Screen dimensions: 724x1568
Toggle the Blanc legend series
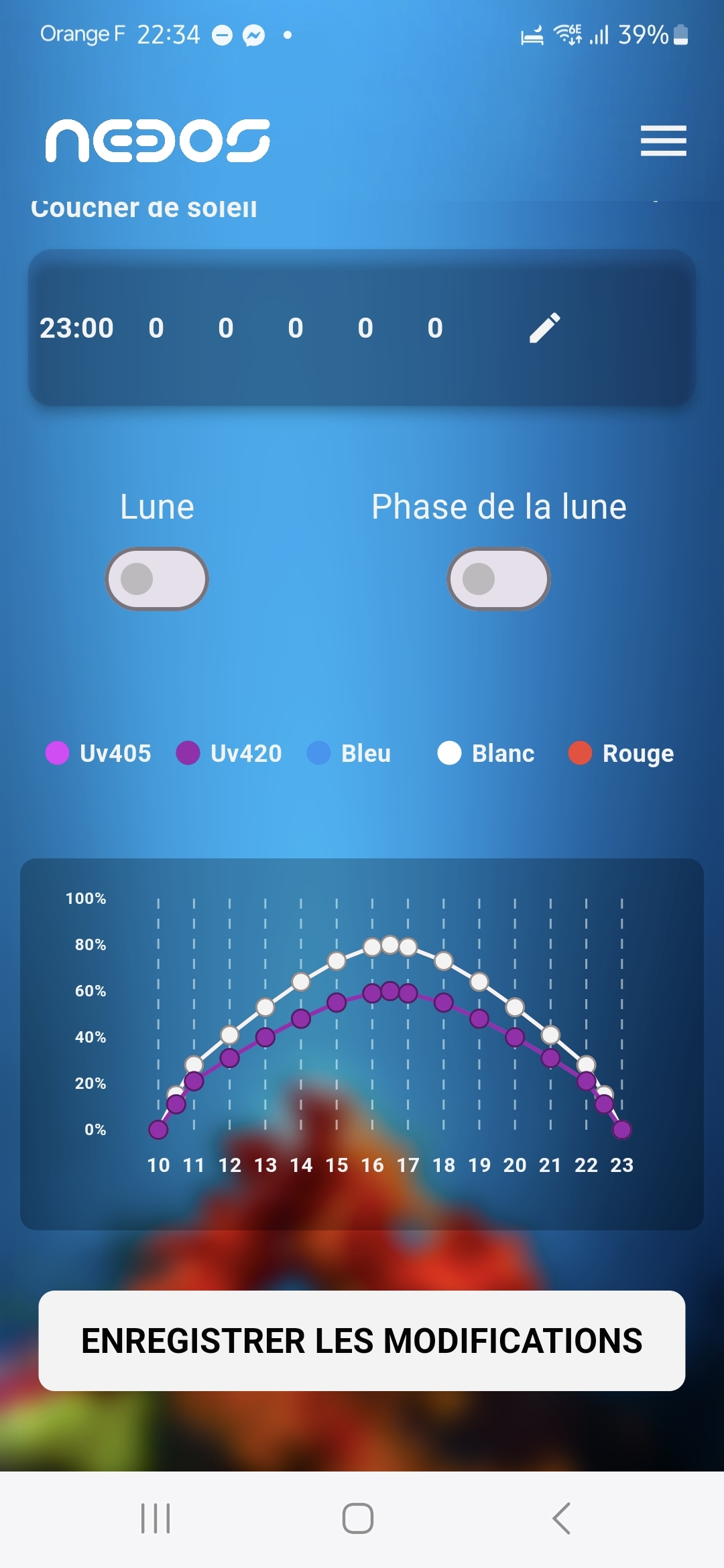click(487, 753)
